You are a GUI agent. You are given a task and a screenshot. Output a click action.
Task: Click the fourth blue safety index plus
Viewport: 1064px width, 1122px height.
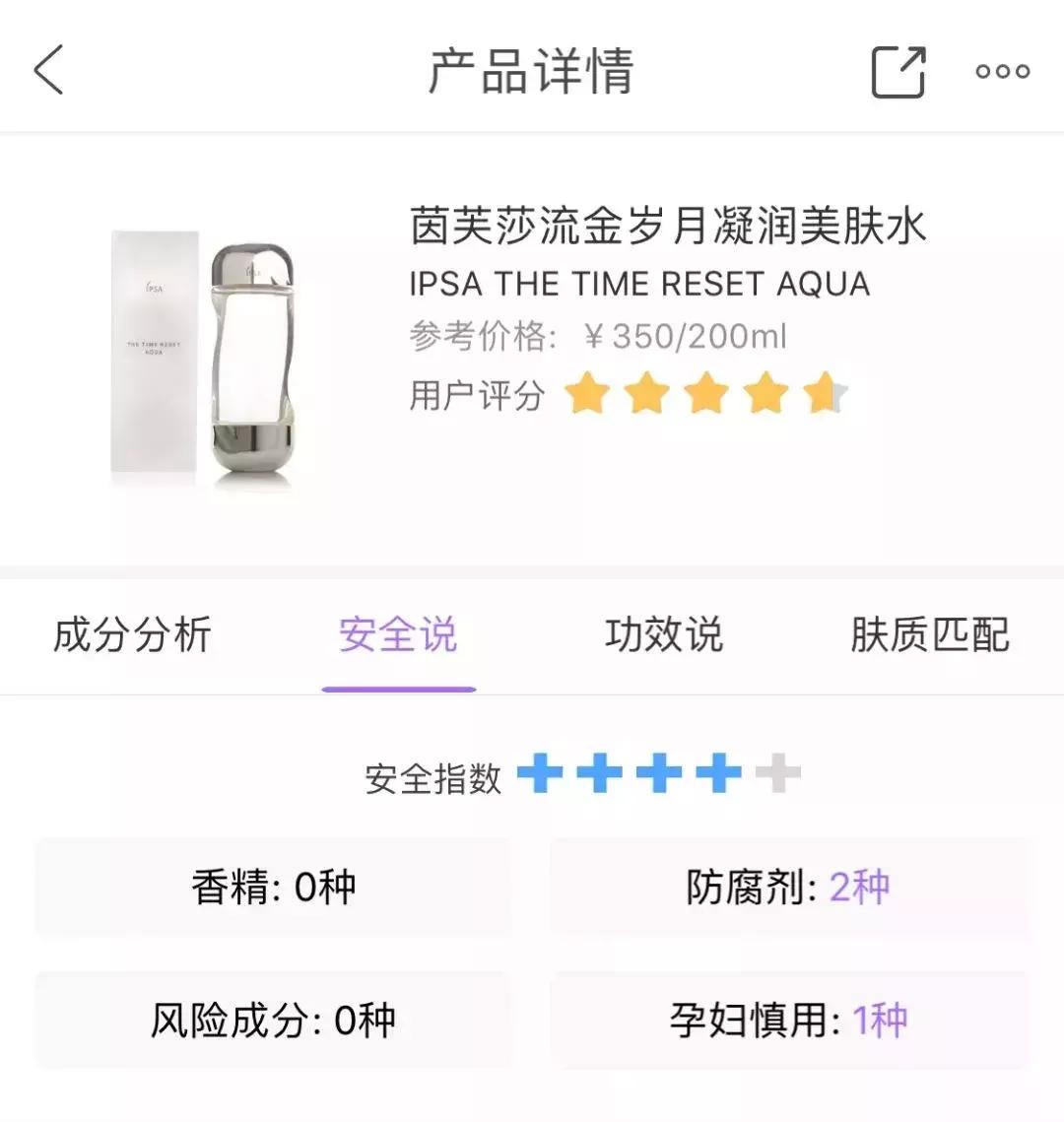(x=717, y=774)
